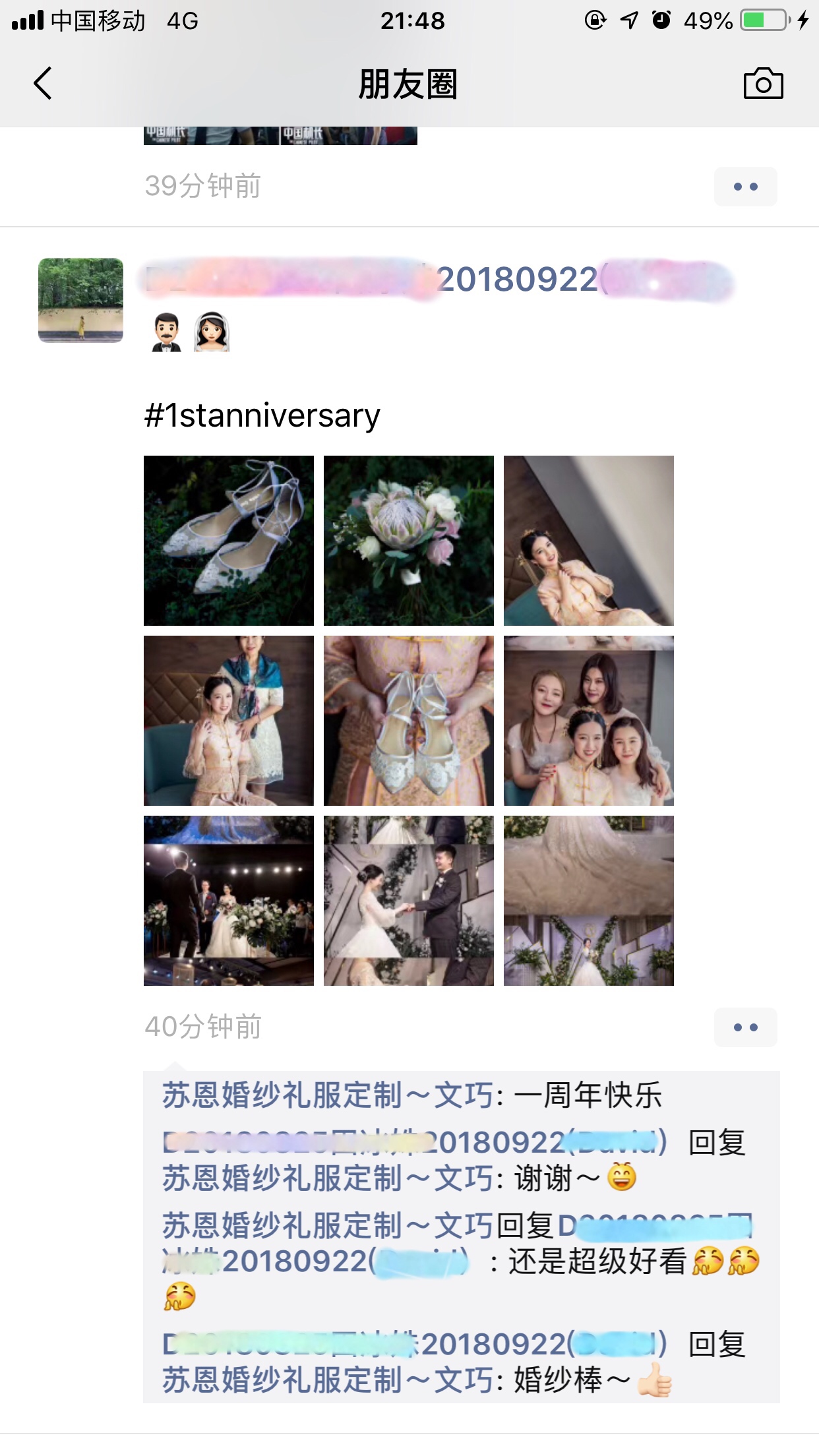The height and width of the screenshot is (1456, 819).
Task: View the wedding gown train collage photo
Action: click(x=589, y=901)
